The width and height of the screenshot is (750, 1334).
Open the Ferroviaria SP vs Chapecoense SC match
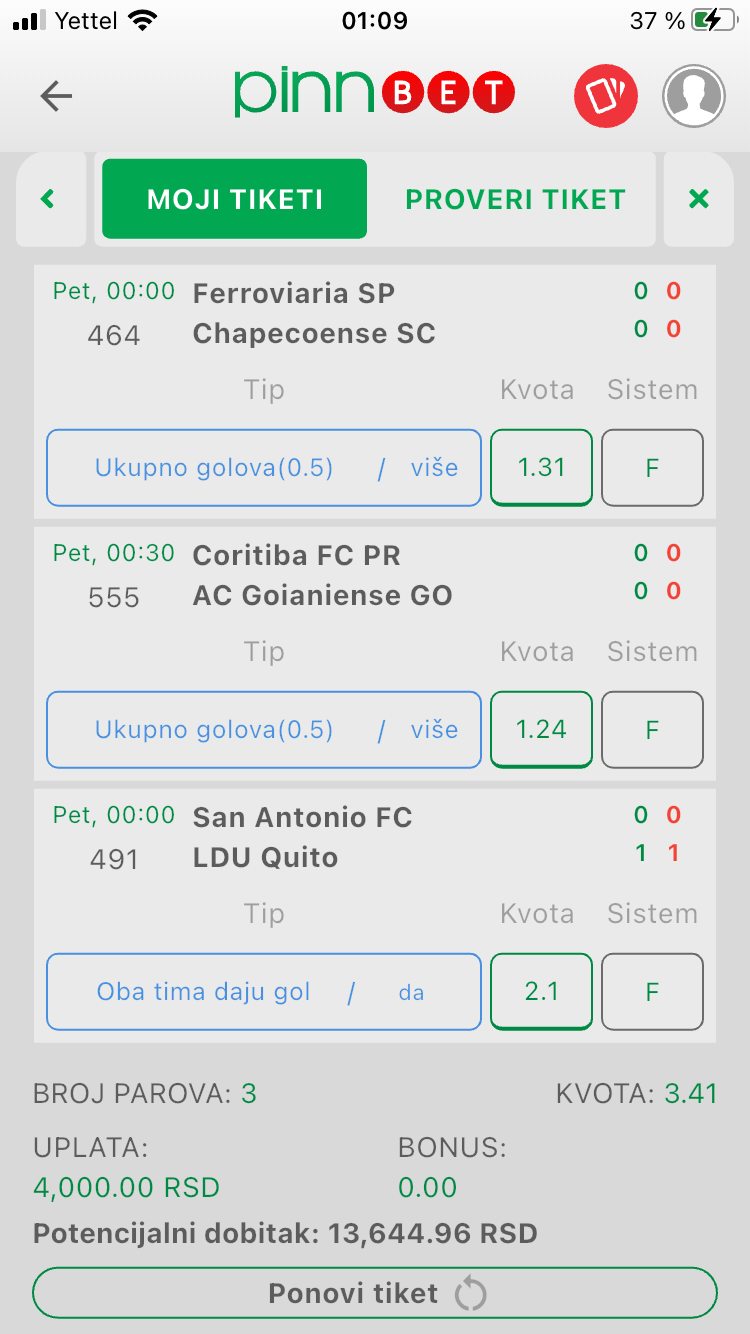314,313
